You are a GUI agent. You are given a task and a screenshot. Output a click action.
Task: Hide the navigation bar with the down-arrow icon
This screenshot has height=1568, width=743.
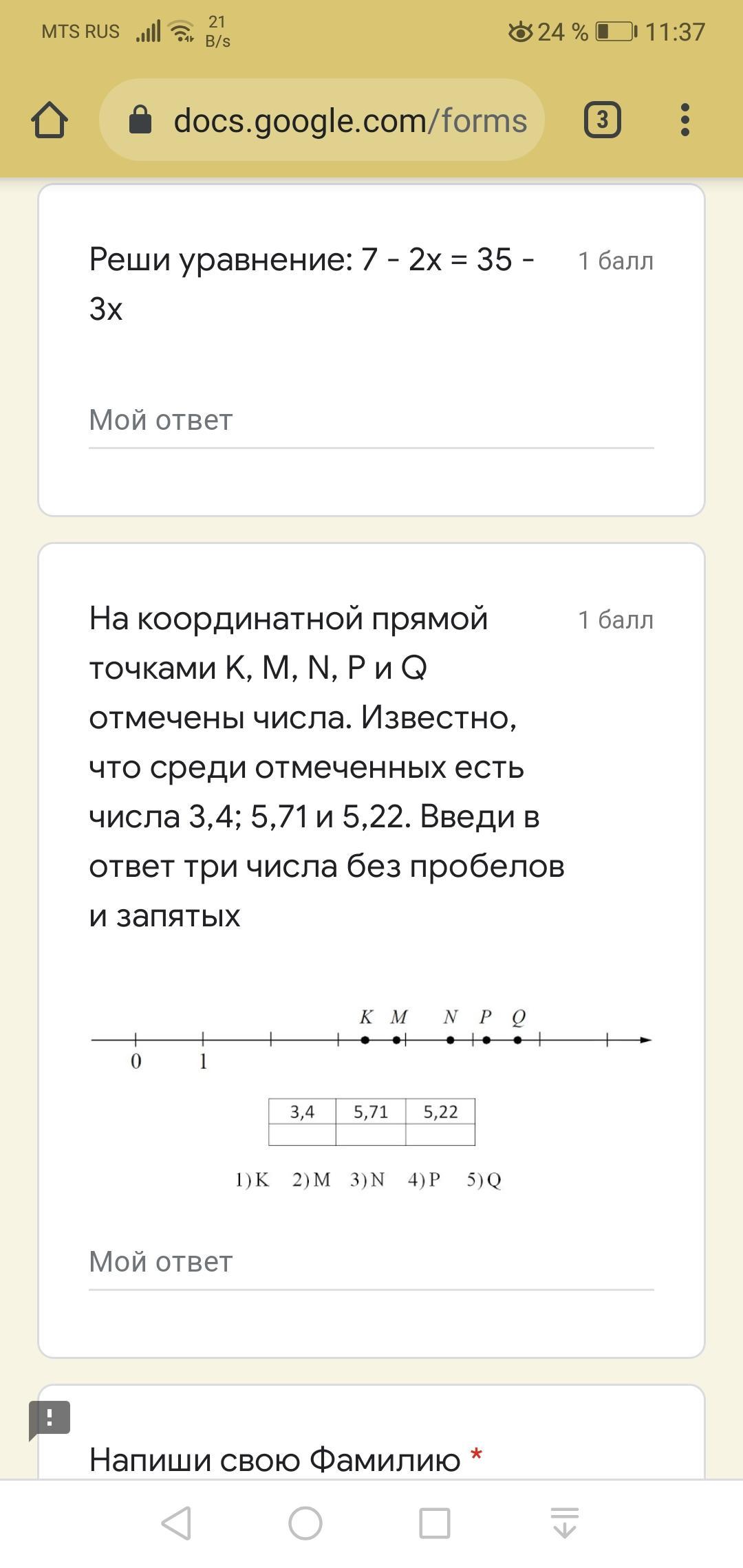[565, 1523]
